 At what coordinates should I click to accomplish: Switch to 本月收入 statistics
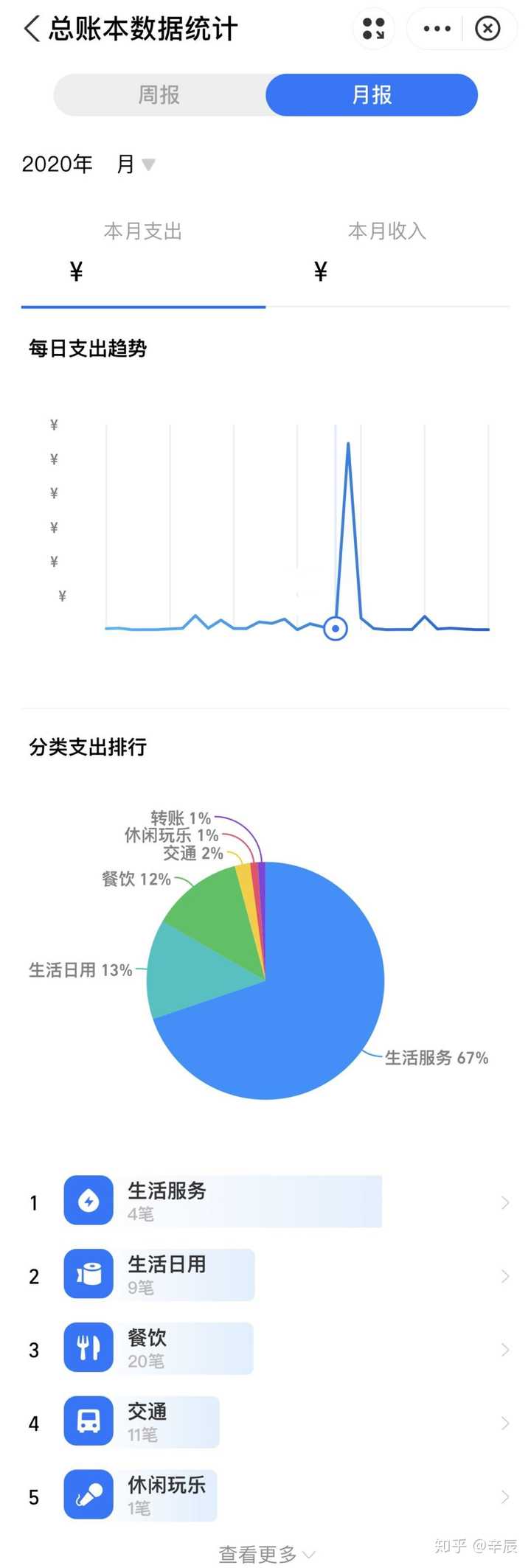387,252
